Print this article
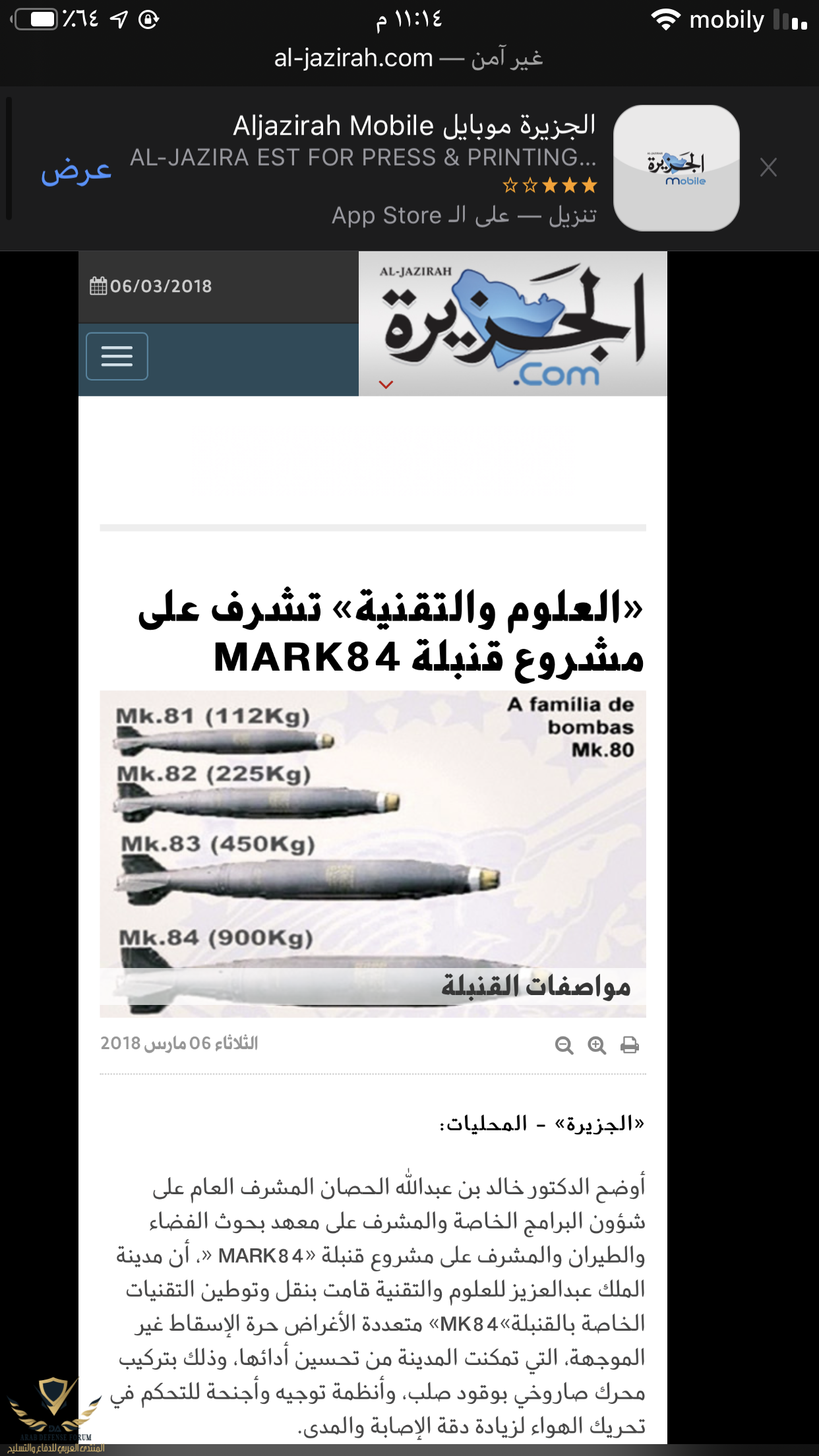This screenshot has height=1456, width=819. (x=630, y=1045)
